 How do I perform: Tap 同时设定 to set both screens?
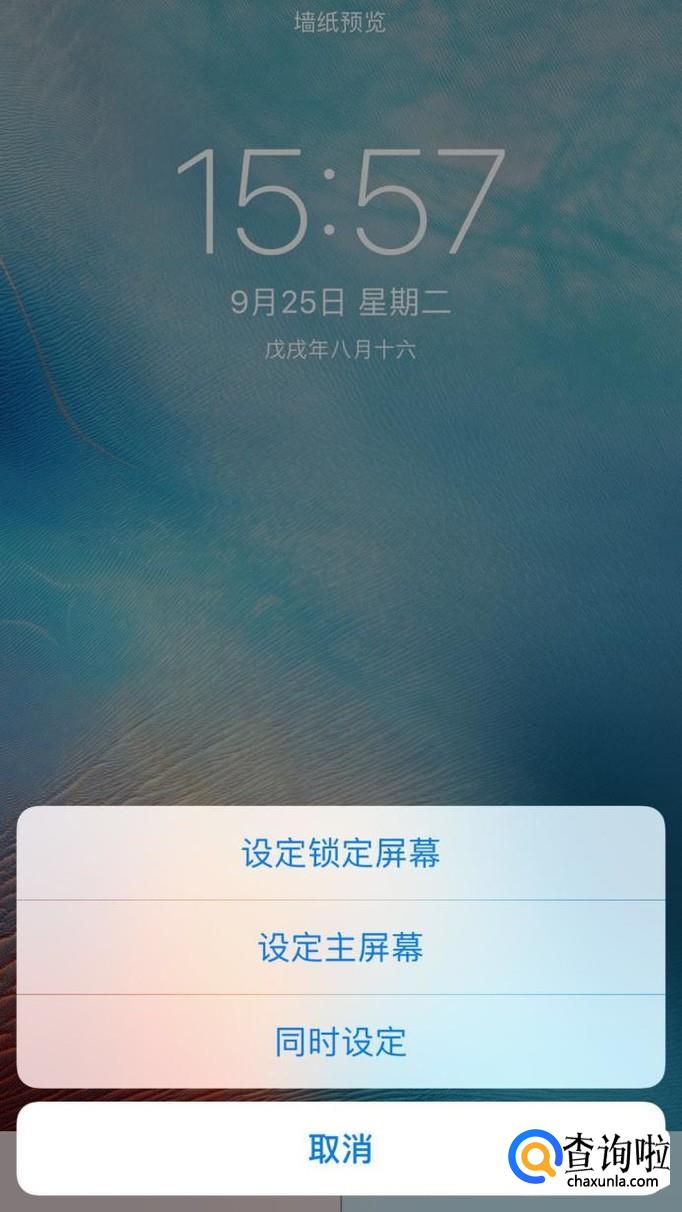[x=340, y=1041]
